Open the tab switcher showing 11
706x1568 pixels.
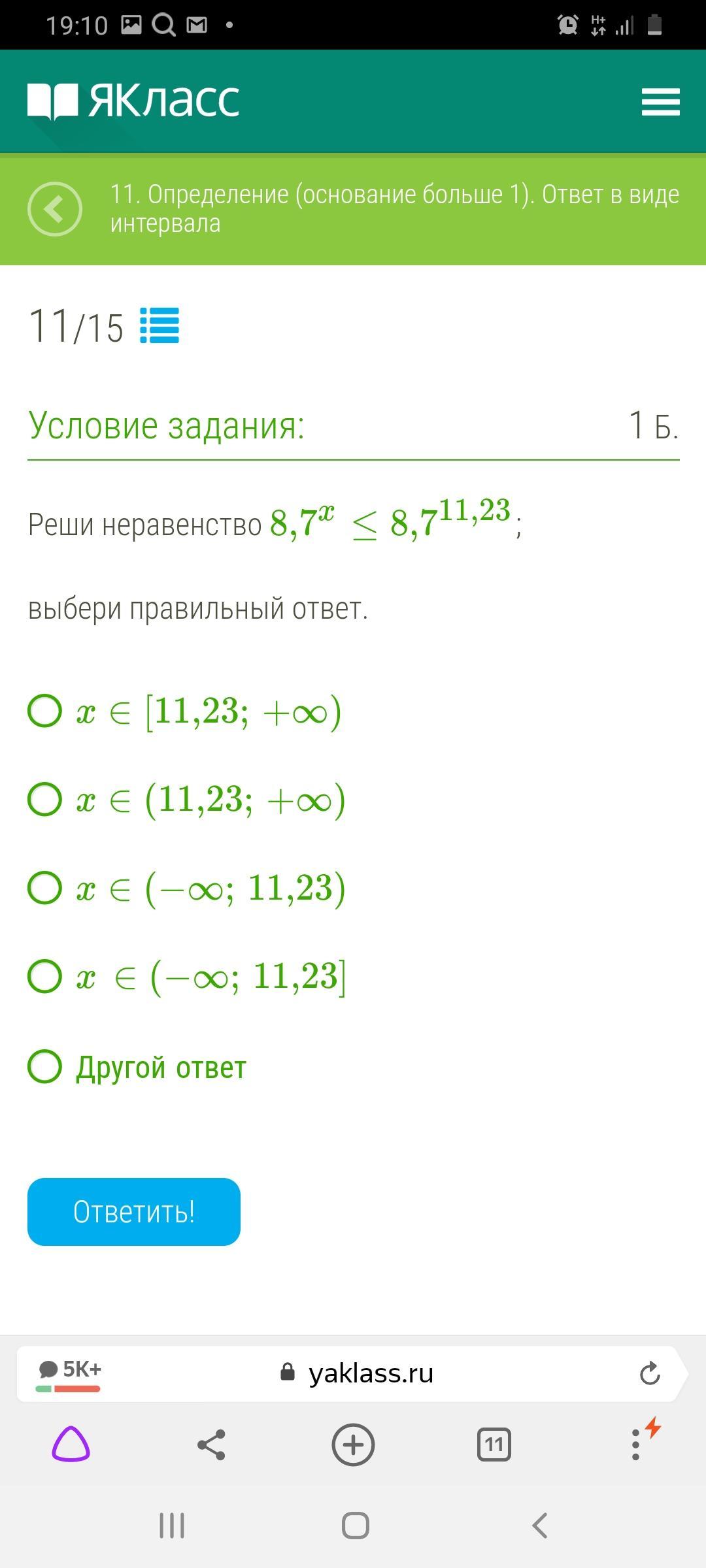tap(494, 1445)
